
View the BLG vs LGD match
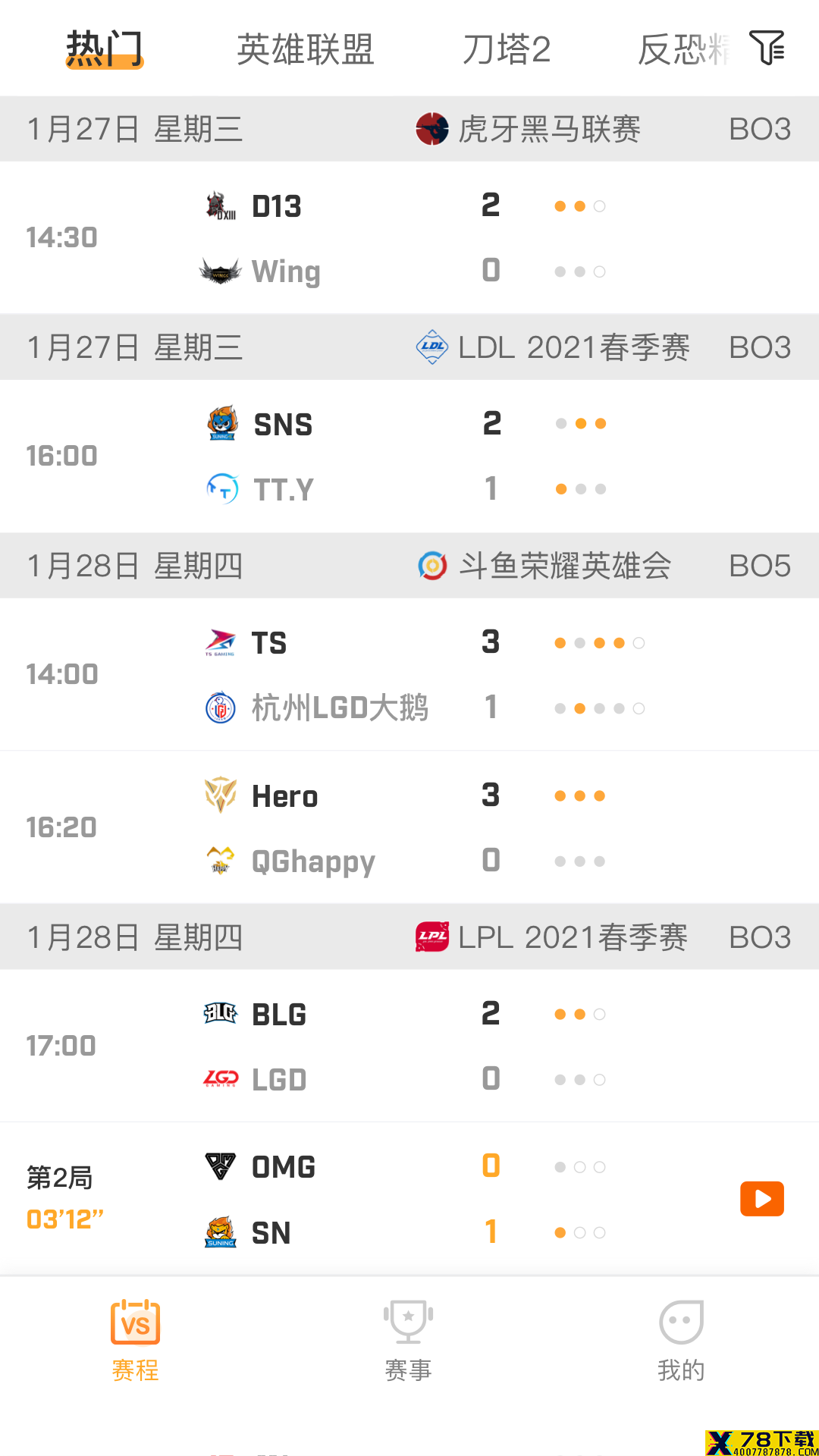(x=409, y=1046)
